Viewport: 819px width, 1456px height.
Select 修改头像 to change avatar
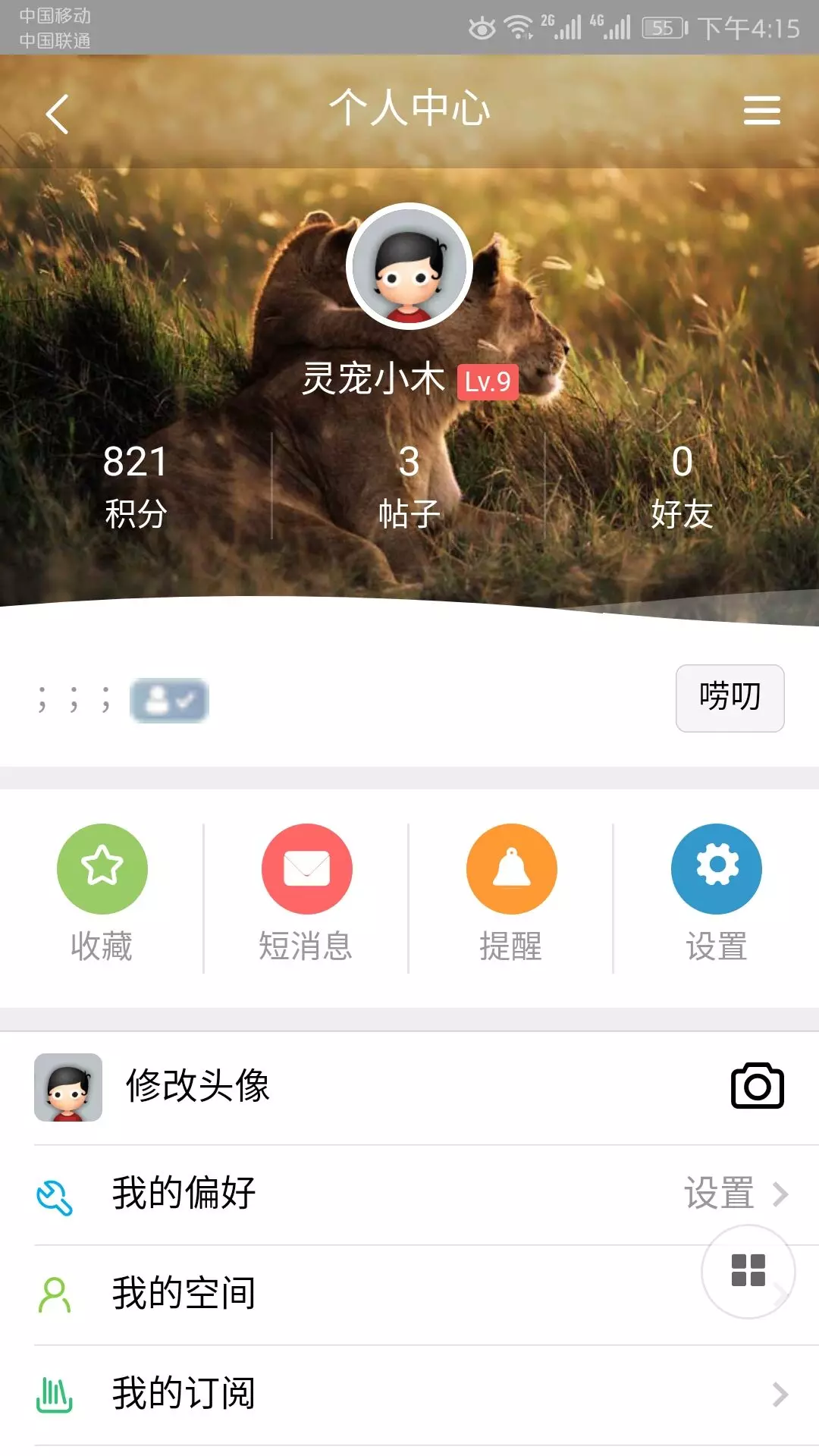409,1087
